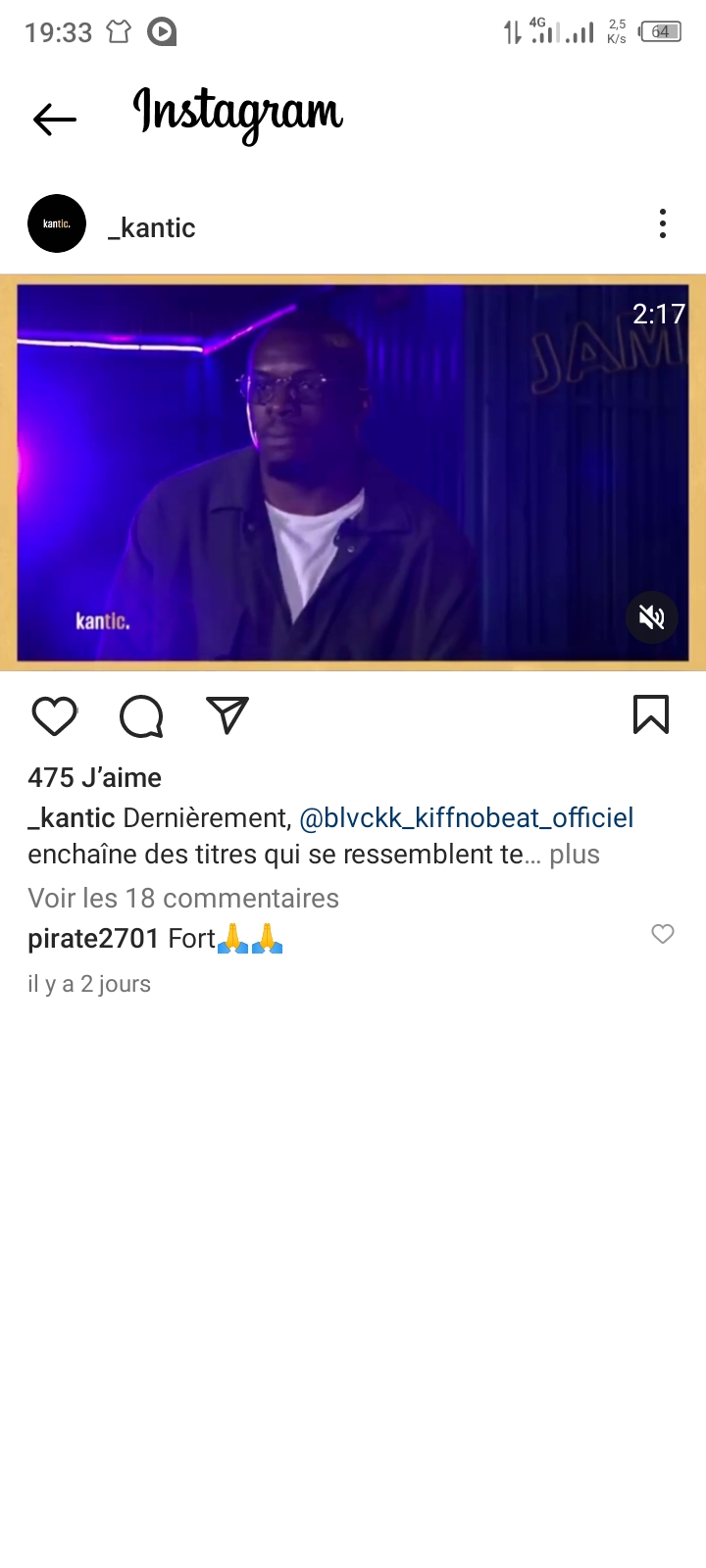View who liked: 475 J'aime
Image resolution: width=706 pixels, height=1568 pixels.
94,778
